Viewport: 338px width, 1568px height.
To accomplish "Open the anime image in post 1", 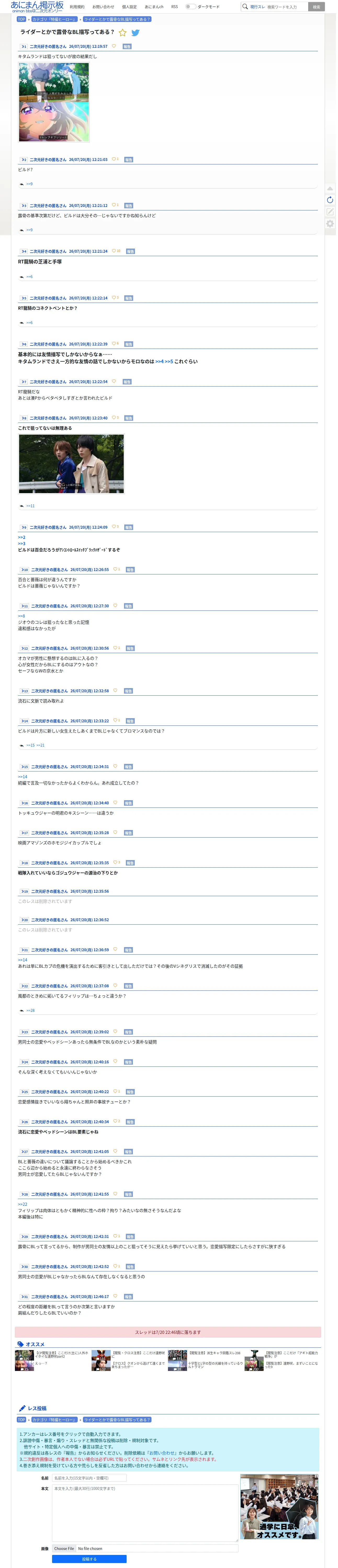I will click(x=54, y=102).
